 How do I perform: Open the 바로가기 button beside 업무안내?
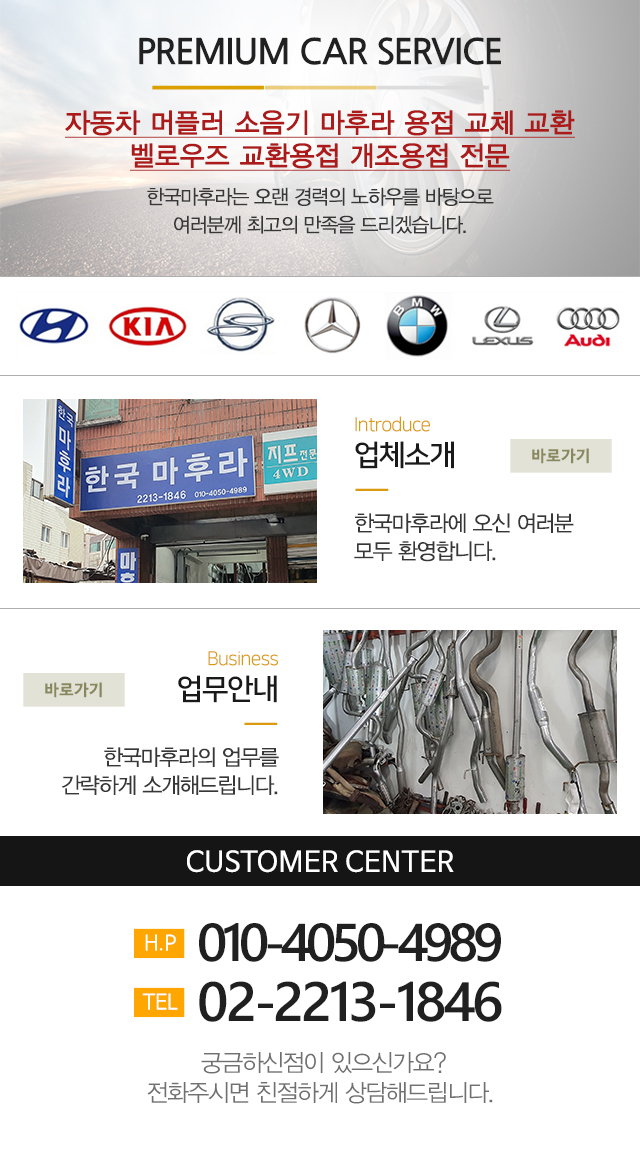(x=74, y=690)
